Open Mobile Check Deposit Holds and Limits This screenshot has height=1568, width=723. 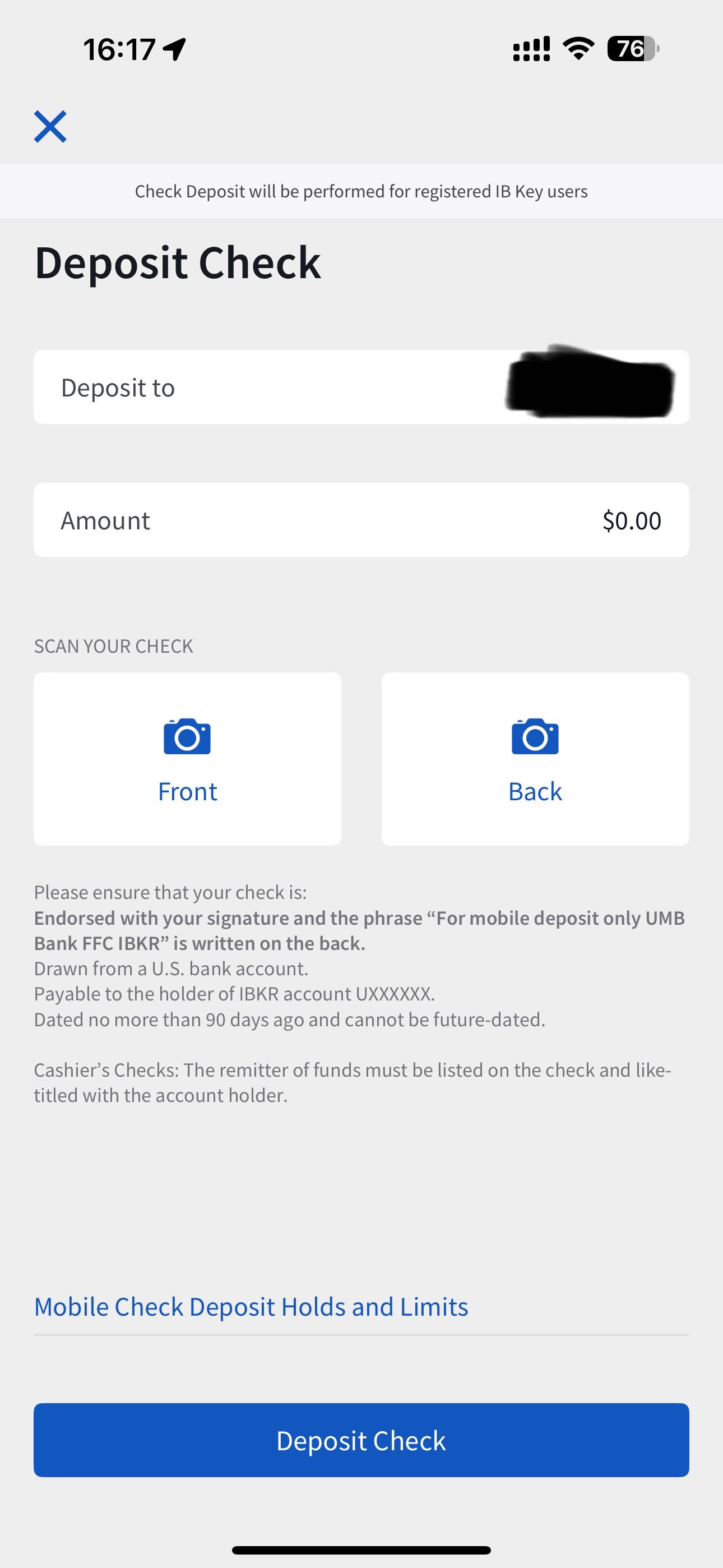pyautogui.click(x=251, y=1307)
